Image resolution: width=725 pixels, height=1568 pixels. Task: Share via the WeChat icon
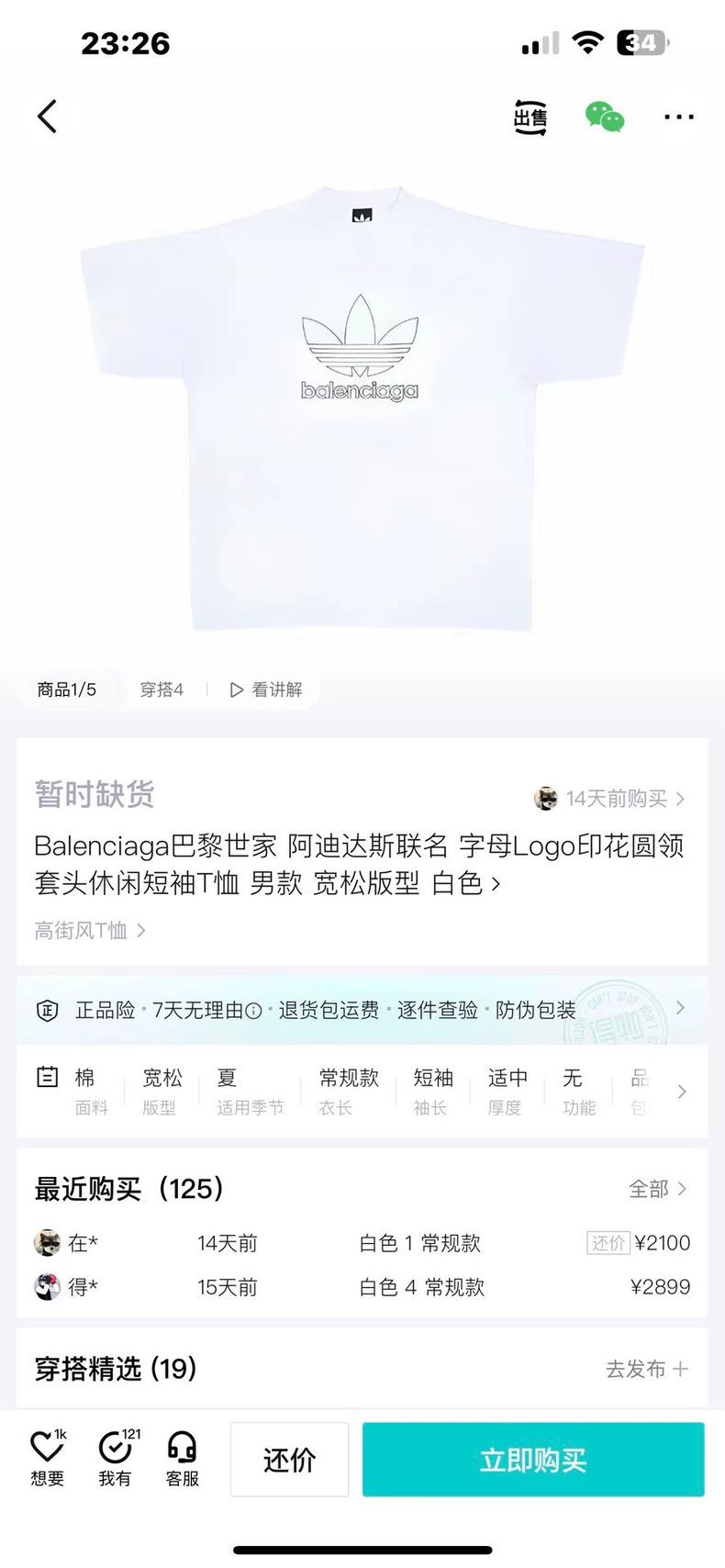pos(605,118)
